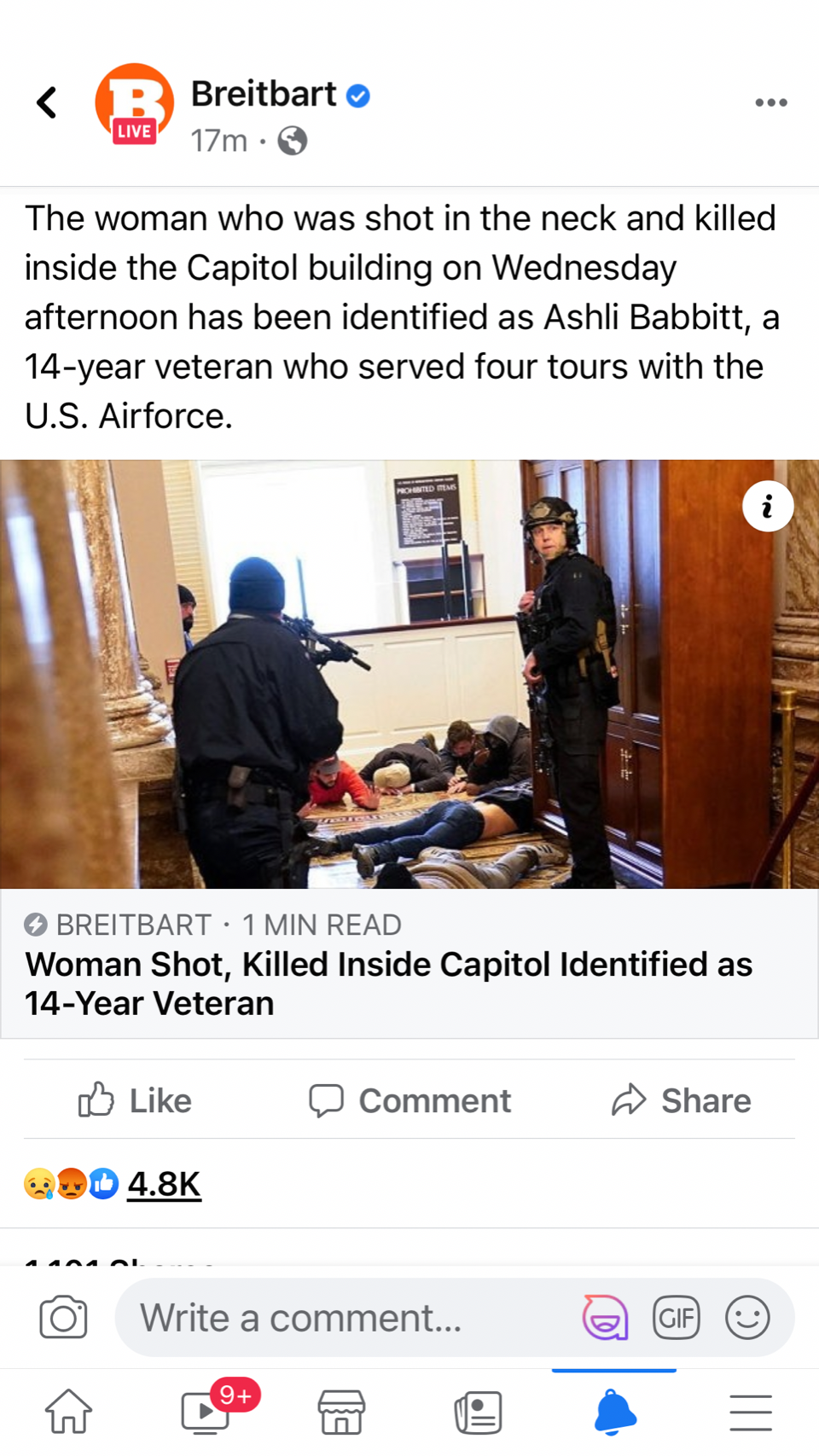Open the Notifications bell tab
The image size is (819, 1456).
click(x=614, y=1412)
